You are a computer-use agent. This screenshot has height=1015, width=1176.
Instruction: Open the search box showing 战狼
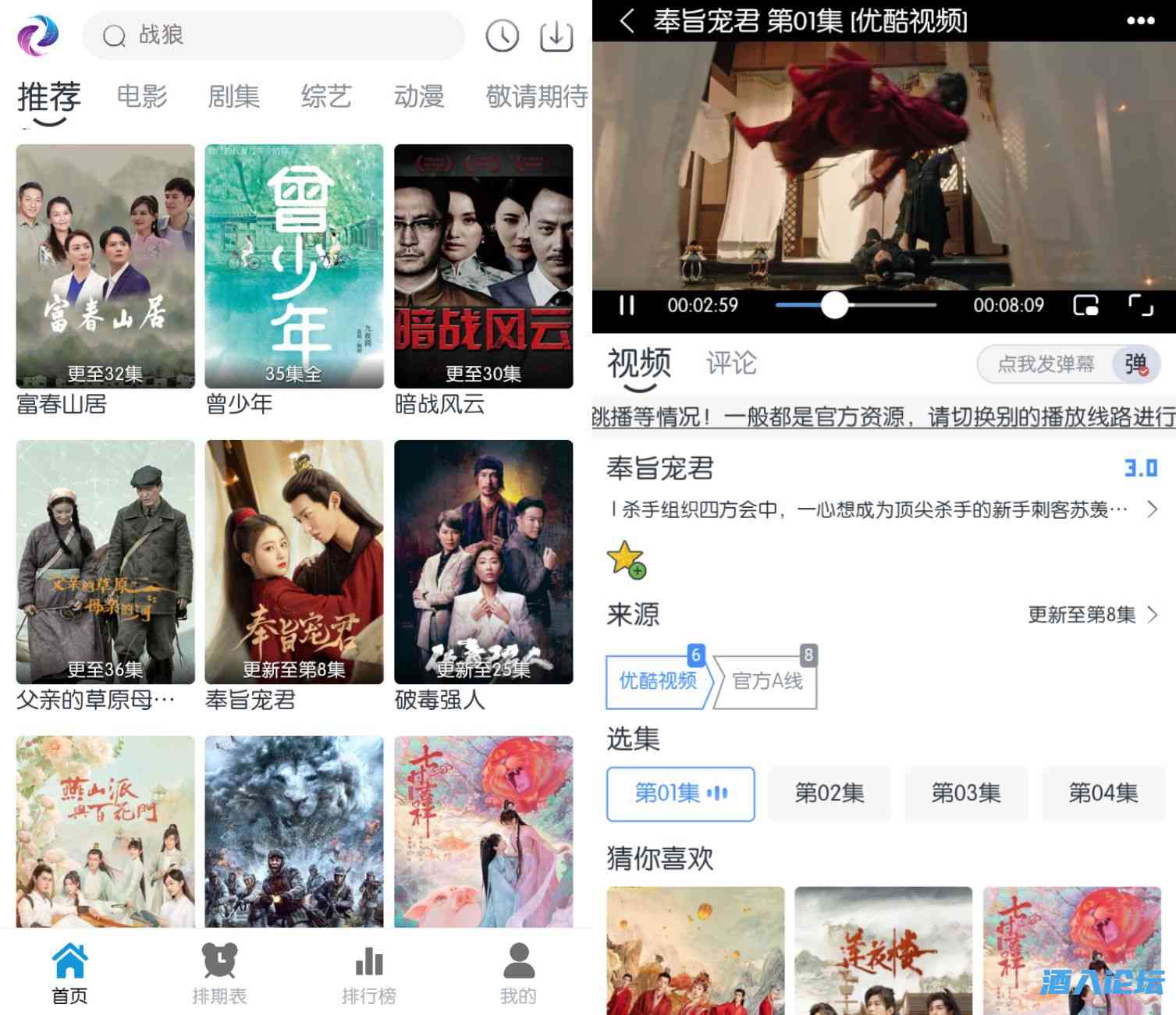[273, 35]
